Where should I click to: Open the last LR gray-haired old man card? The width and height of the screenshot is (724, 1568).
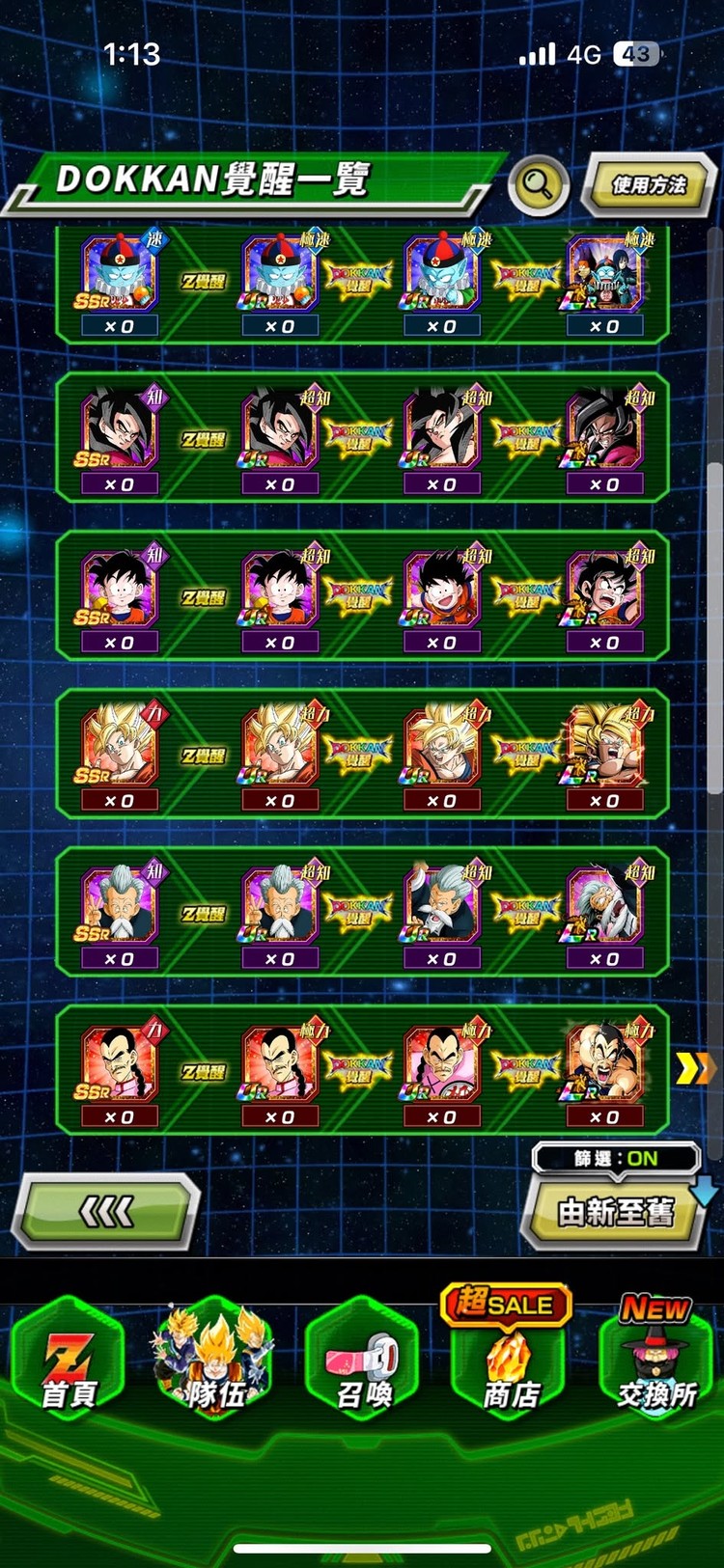(x=604, y=906)
